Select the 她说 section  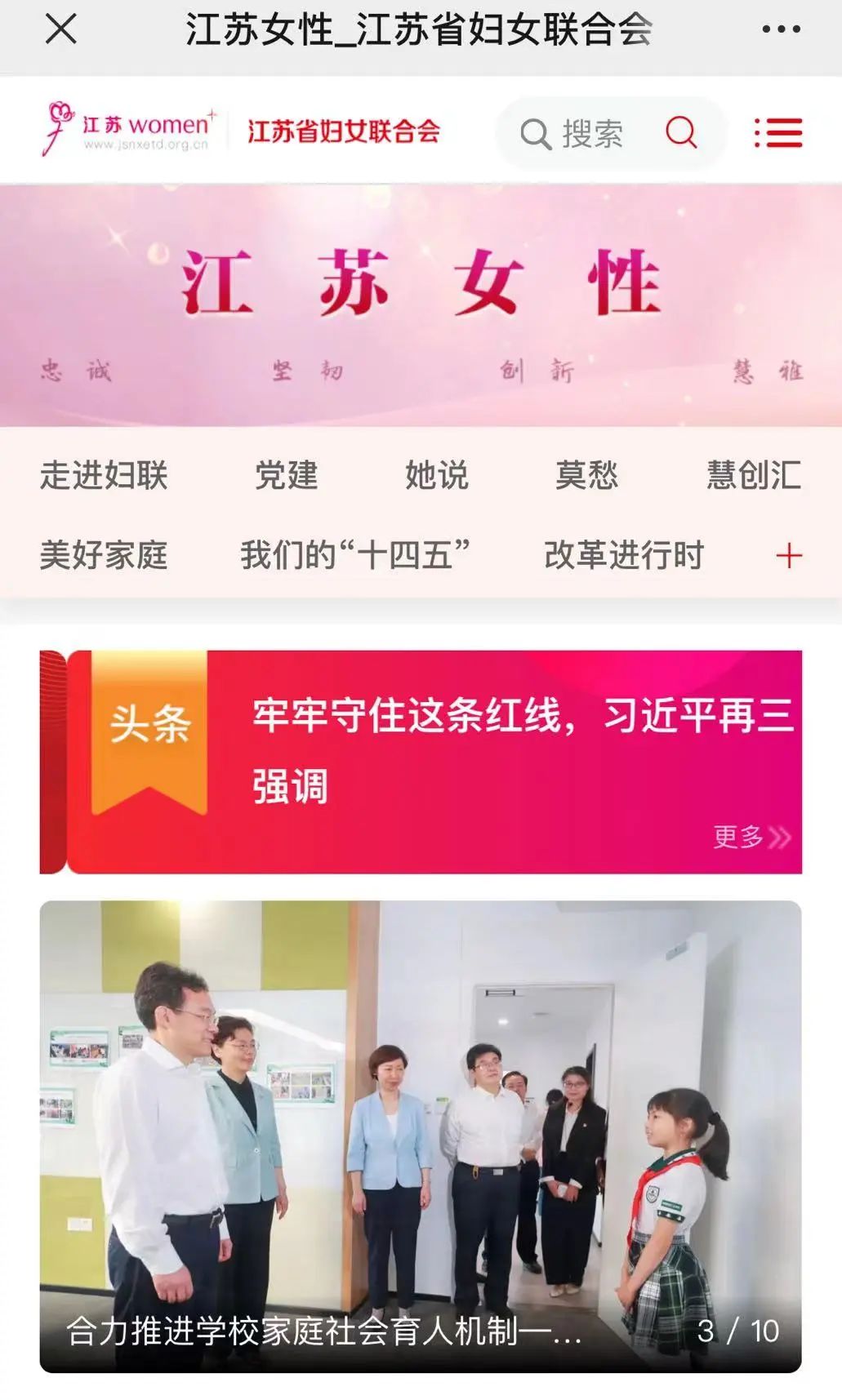(x=437, y=475)
